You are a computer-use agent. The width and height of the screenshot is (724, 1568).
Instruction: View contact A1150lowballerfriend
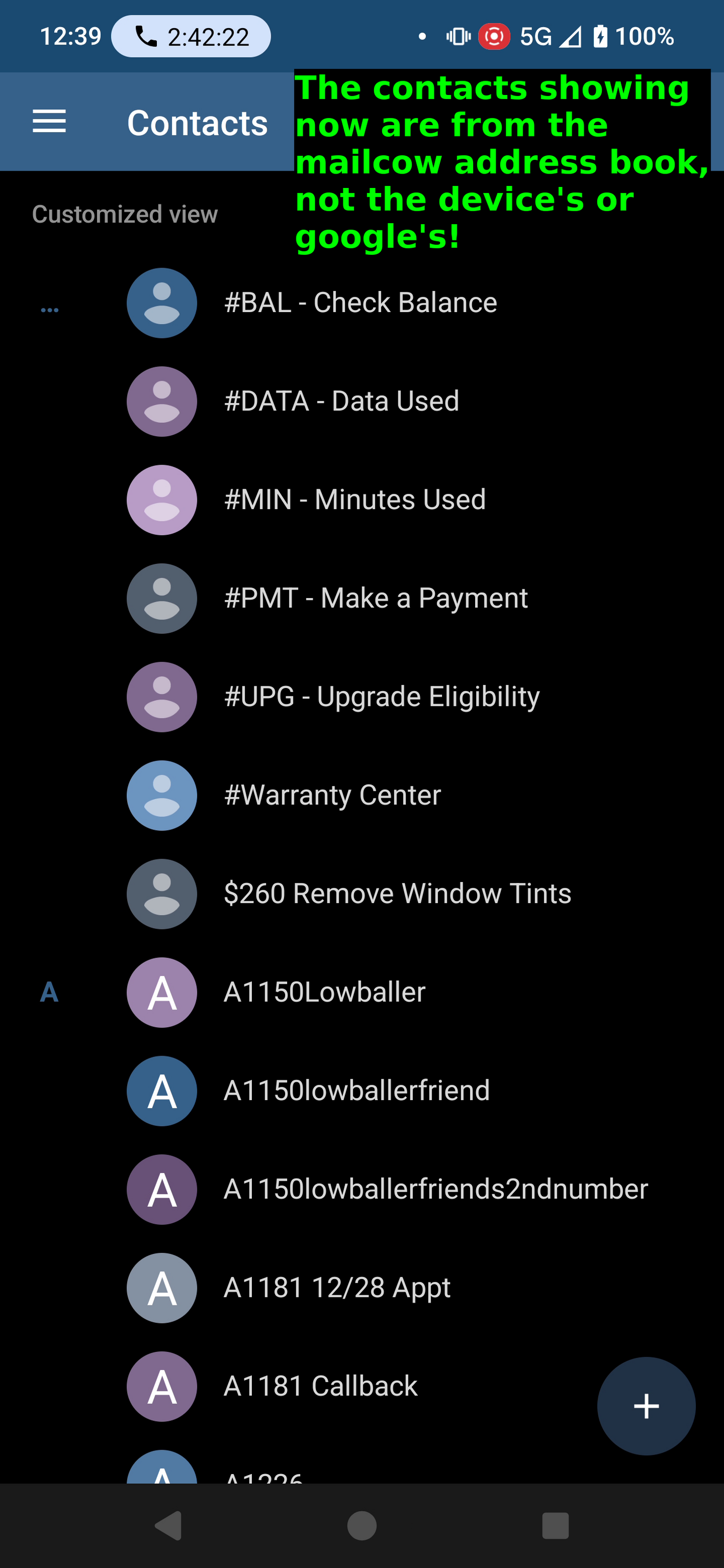coord(356,1091)
